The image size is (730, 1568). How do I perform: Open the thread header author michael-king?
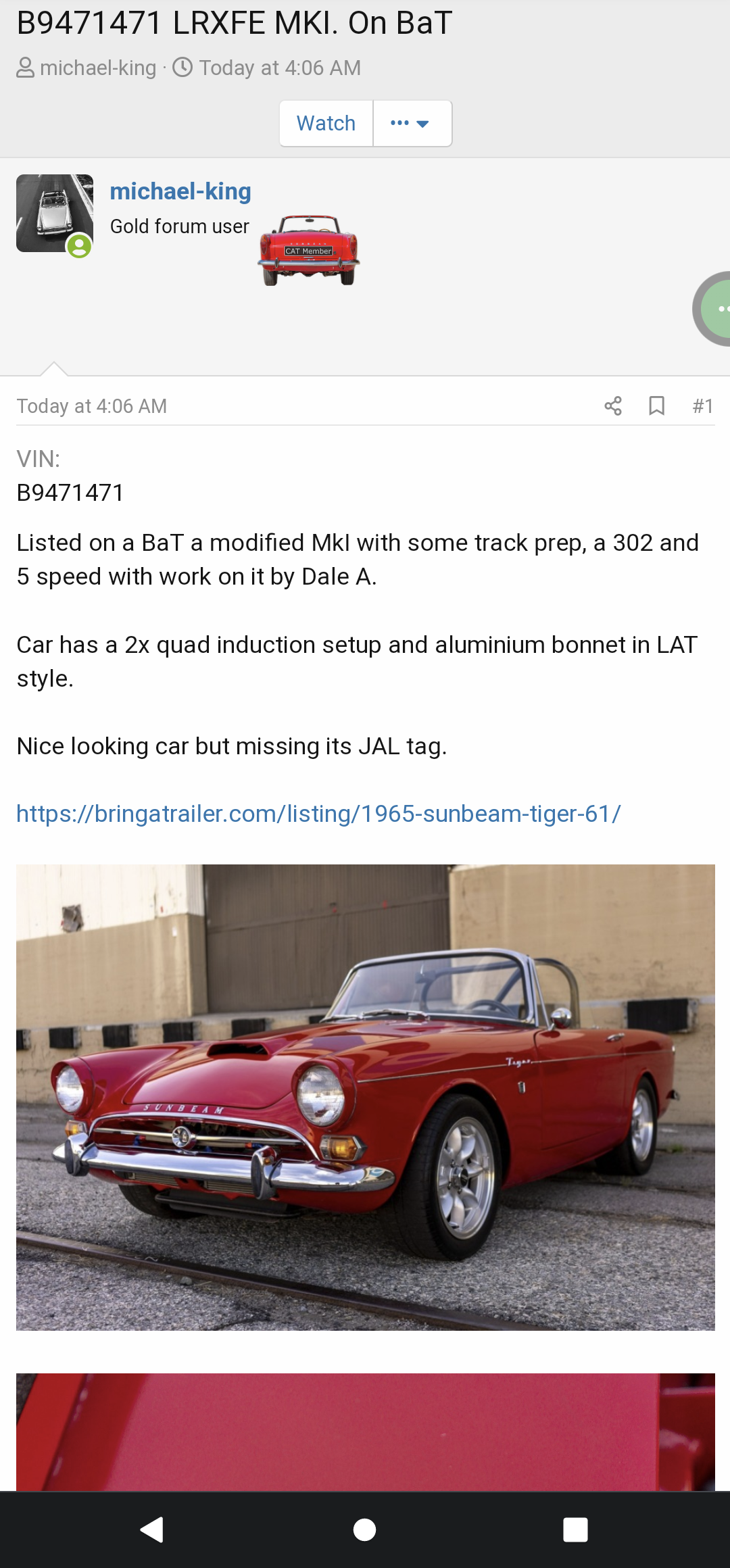[98, 68]
